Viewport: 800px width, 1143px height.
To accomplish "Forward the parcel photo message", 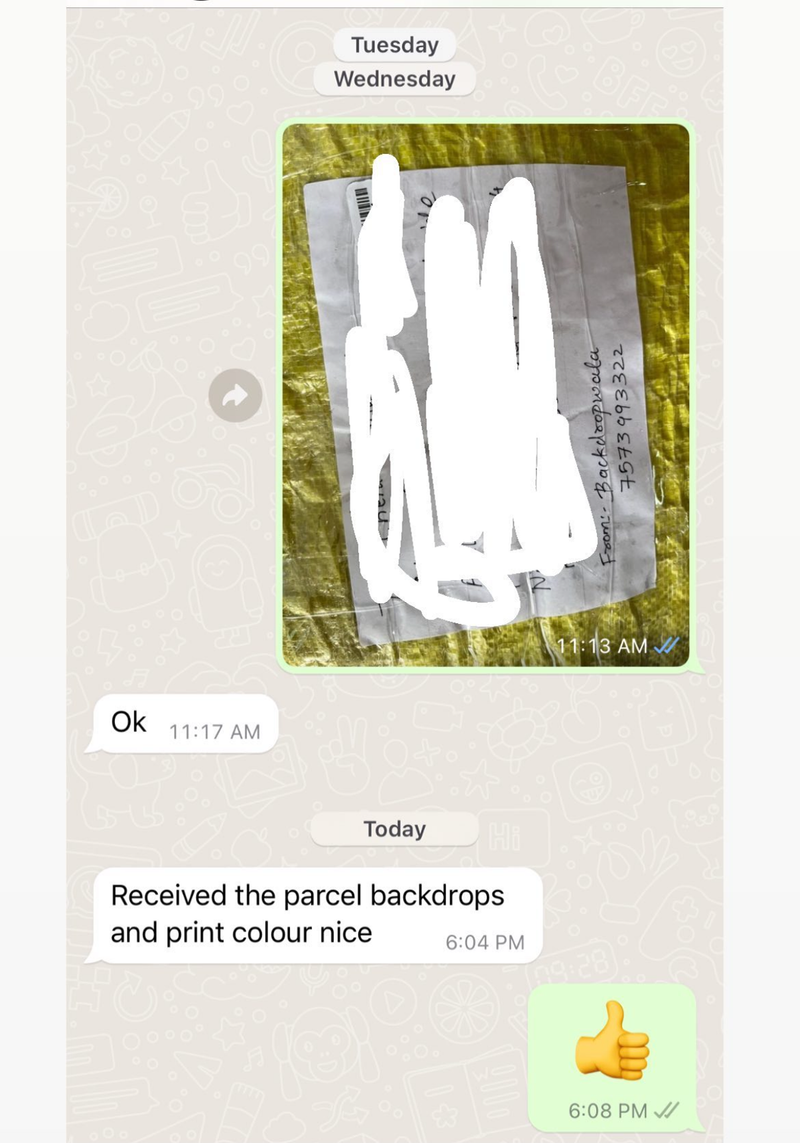I will click(235, 396).
